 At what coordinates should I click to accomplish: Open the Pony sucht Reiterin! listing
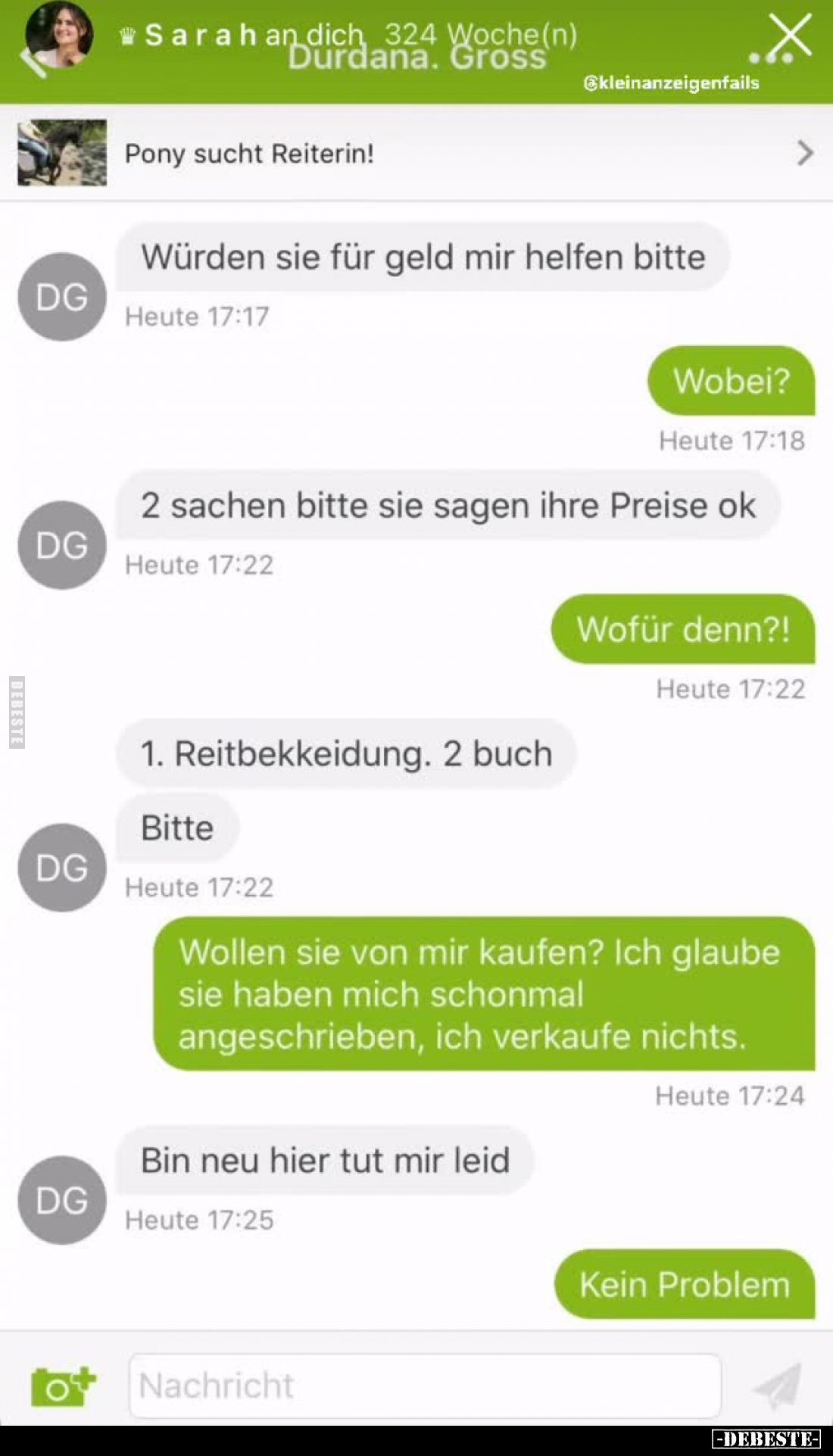point(415,153)
